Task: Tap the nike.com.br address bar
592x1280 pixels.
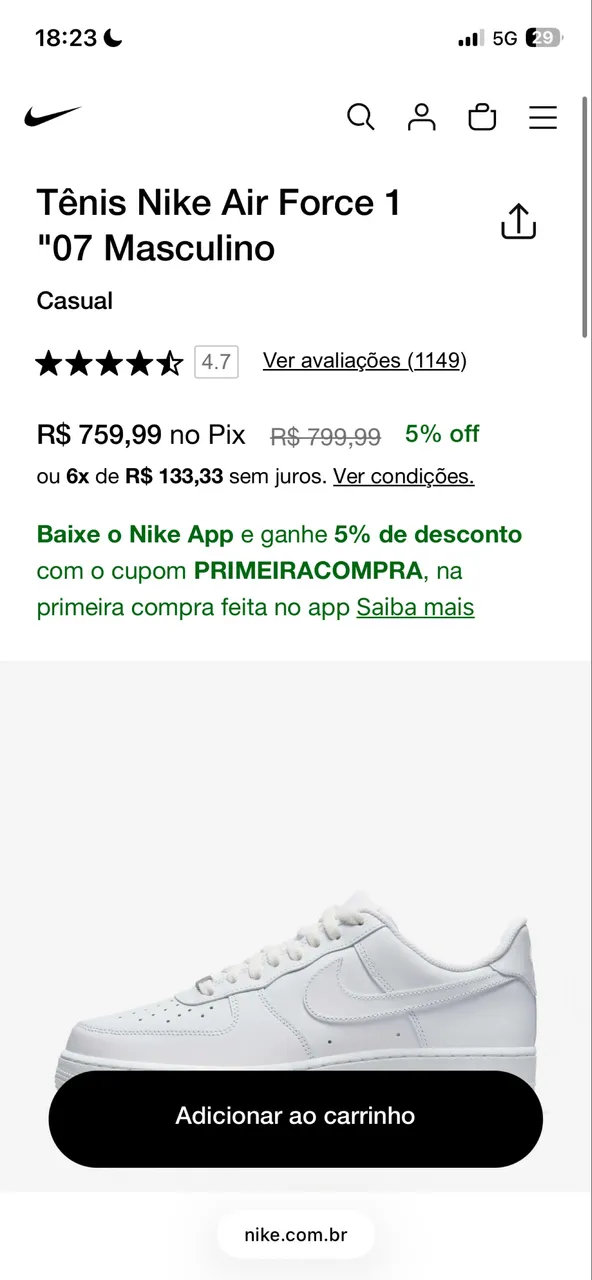Action: pos(296,1235)
